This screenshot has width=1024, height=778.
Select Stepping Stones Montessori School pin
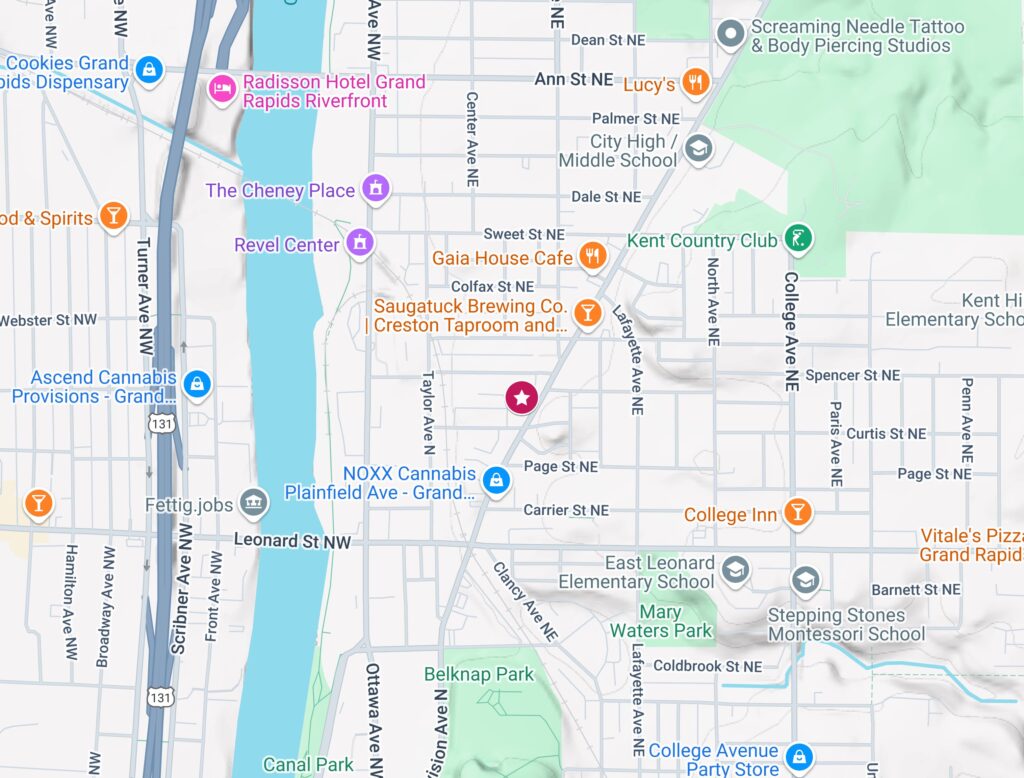tap(805, 579)
